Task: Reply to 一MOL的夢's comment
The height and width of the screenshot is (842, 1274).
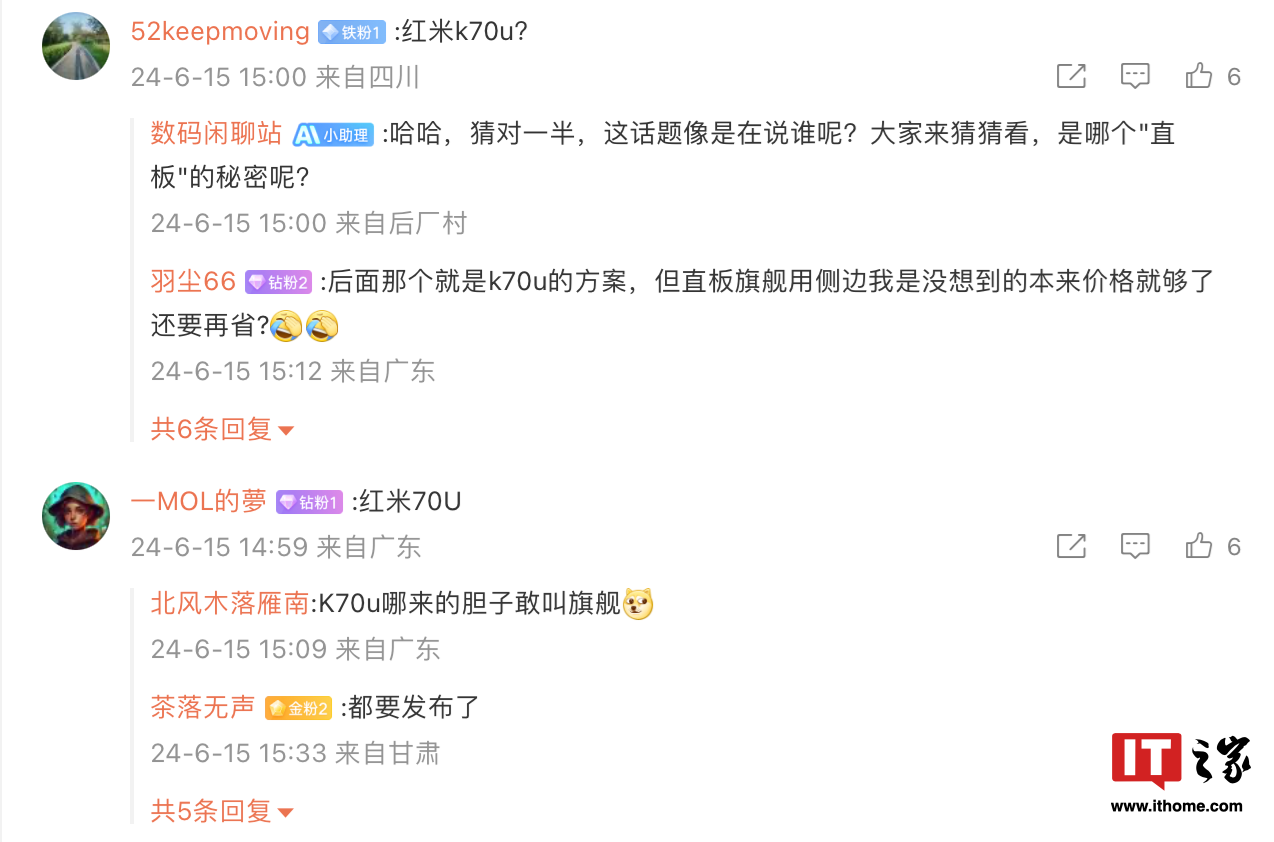Action: (1135, 546)
